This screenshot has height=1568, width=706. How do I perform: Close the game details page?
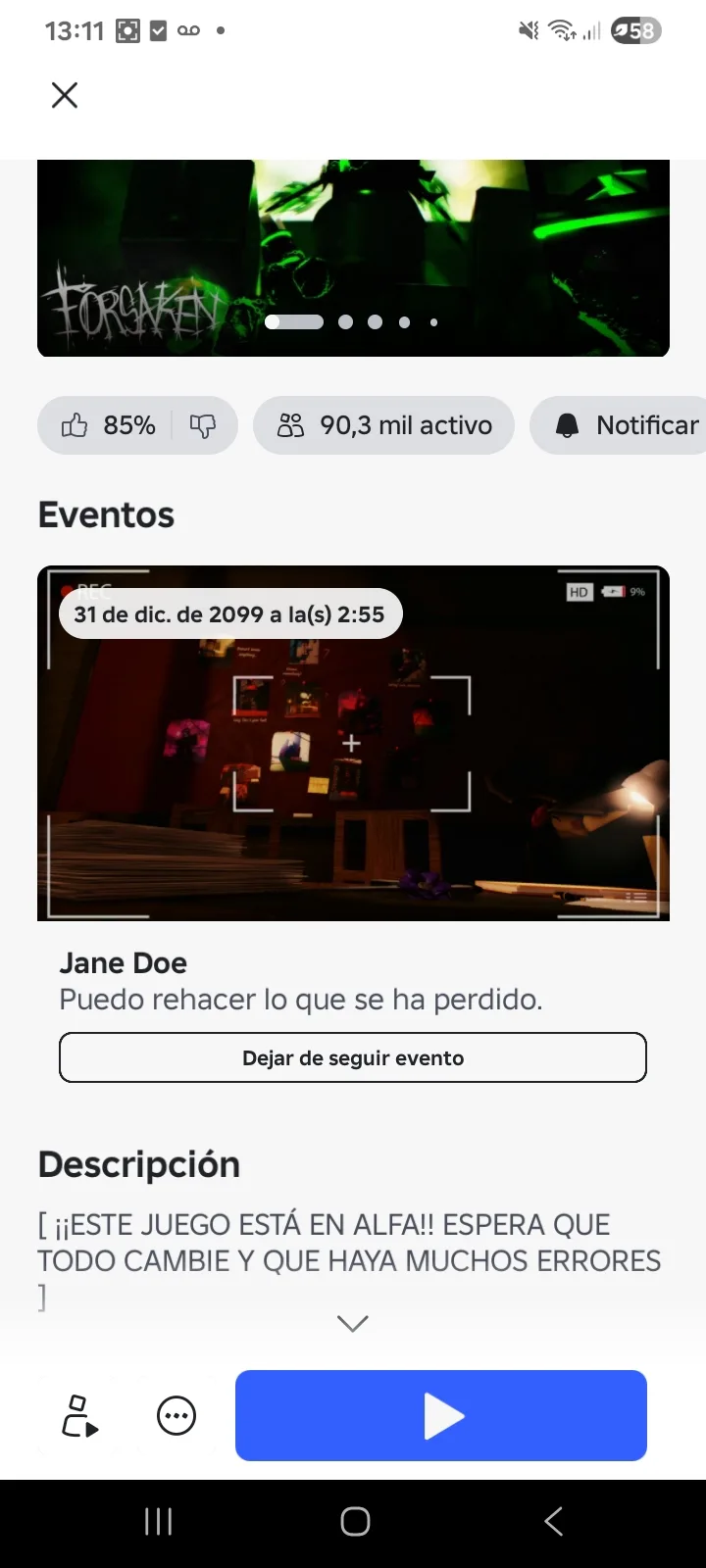(x=65, y=95)
